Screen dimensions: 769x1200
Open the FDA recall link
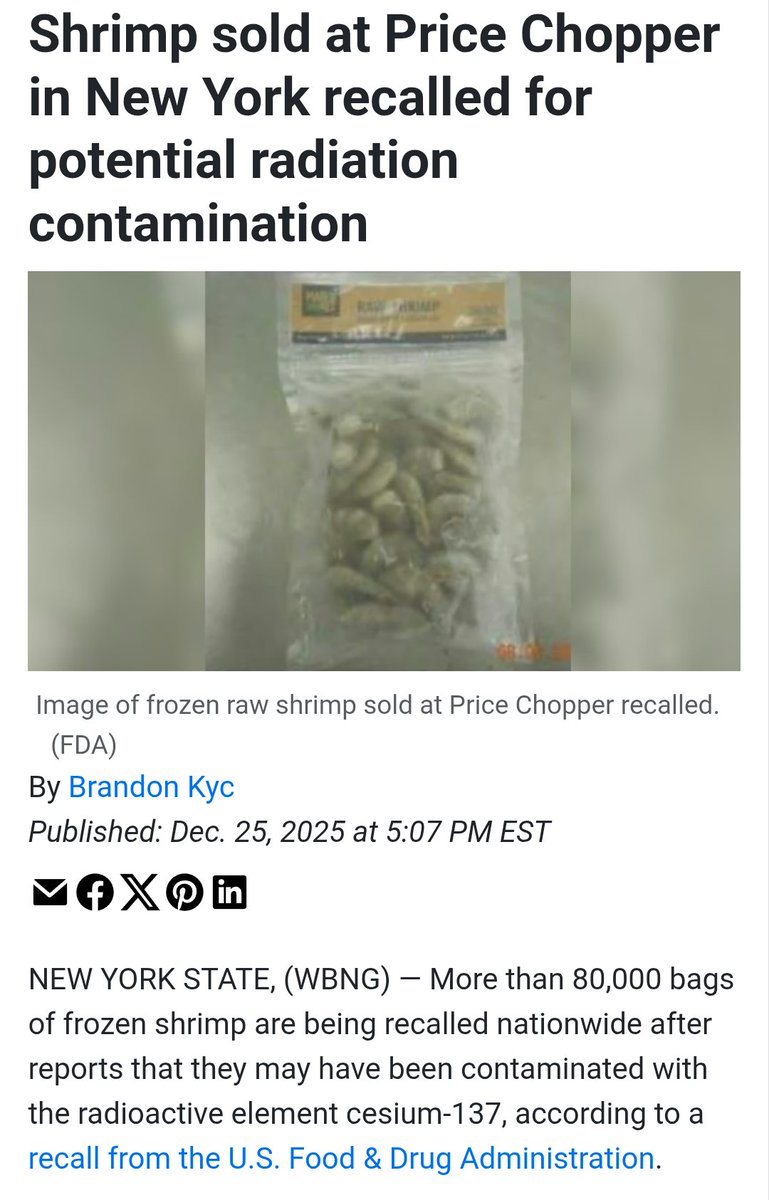(x=341, y=1158)
